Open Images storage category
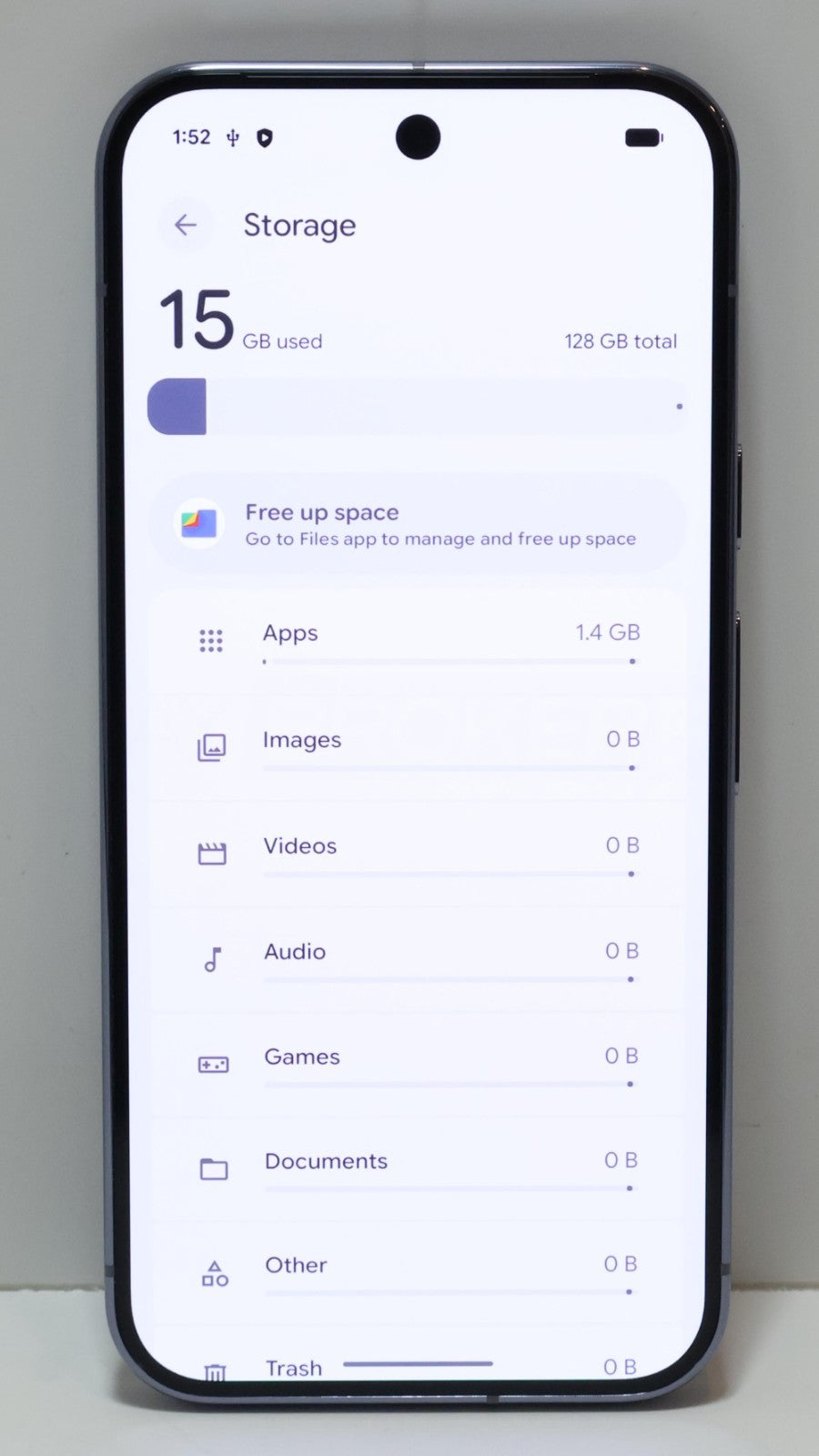 417,747
